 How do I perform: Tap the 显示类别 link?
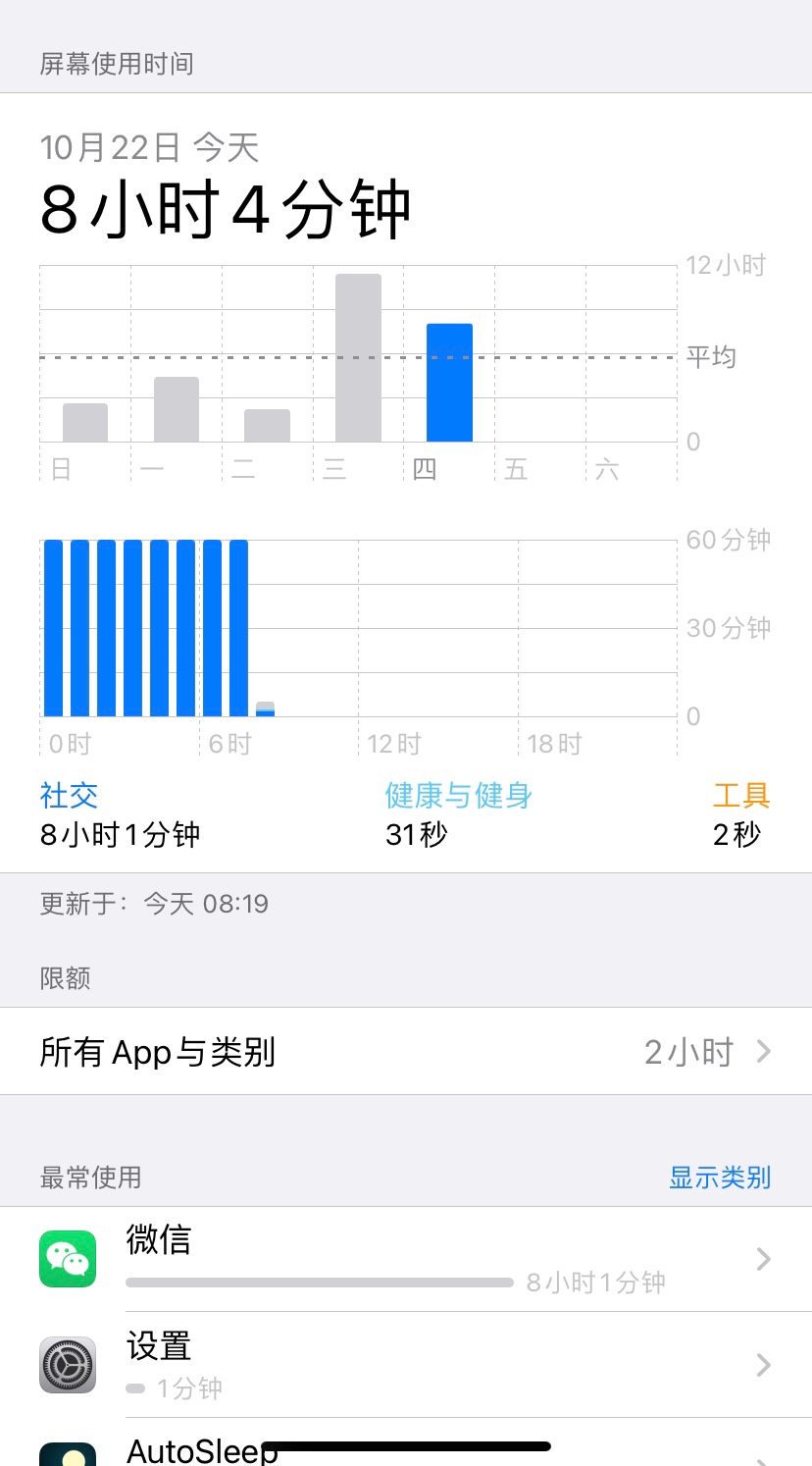click(719, 1177)
